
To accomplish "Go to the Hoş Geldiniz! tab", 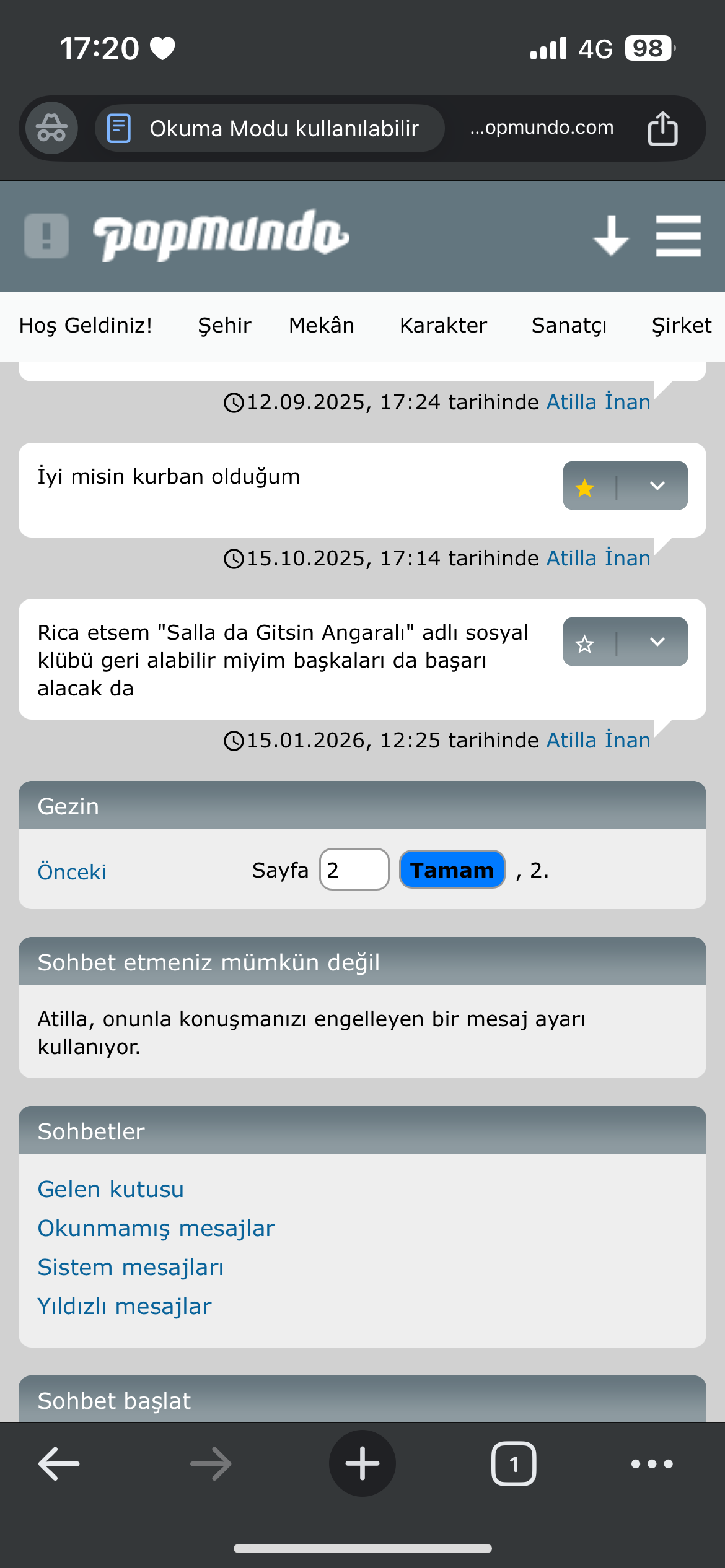I will [x=86, y=326].
